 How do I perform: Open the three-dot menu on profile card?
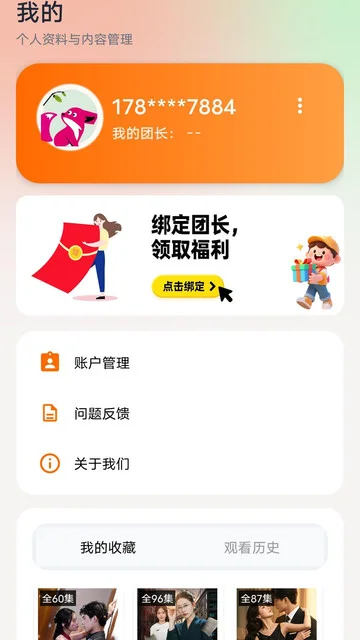point(300,106)
